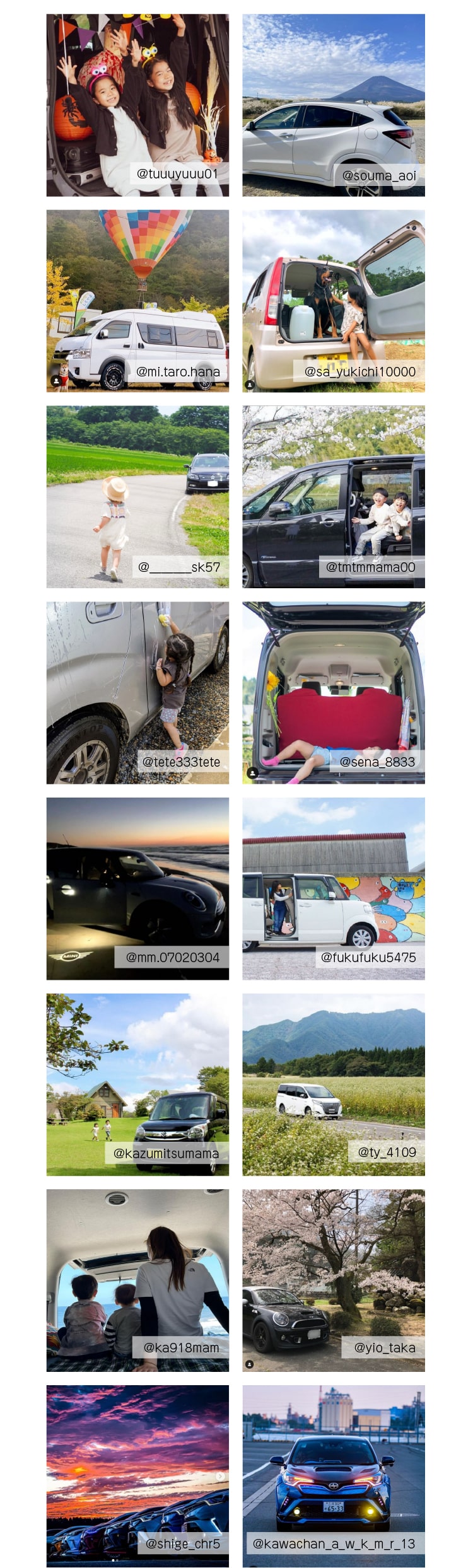Open the cherry blossom photo by @tmtmmama00

tap(333, 496)
